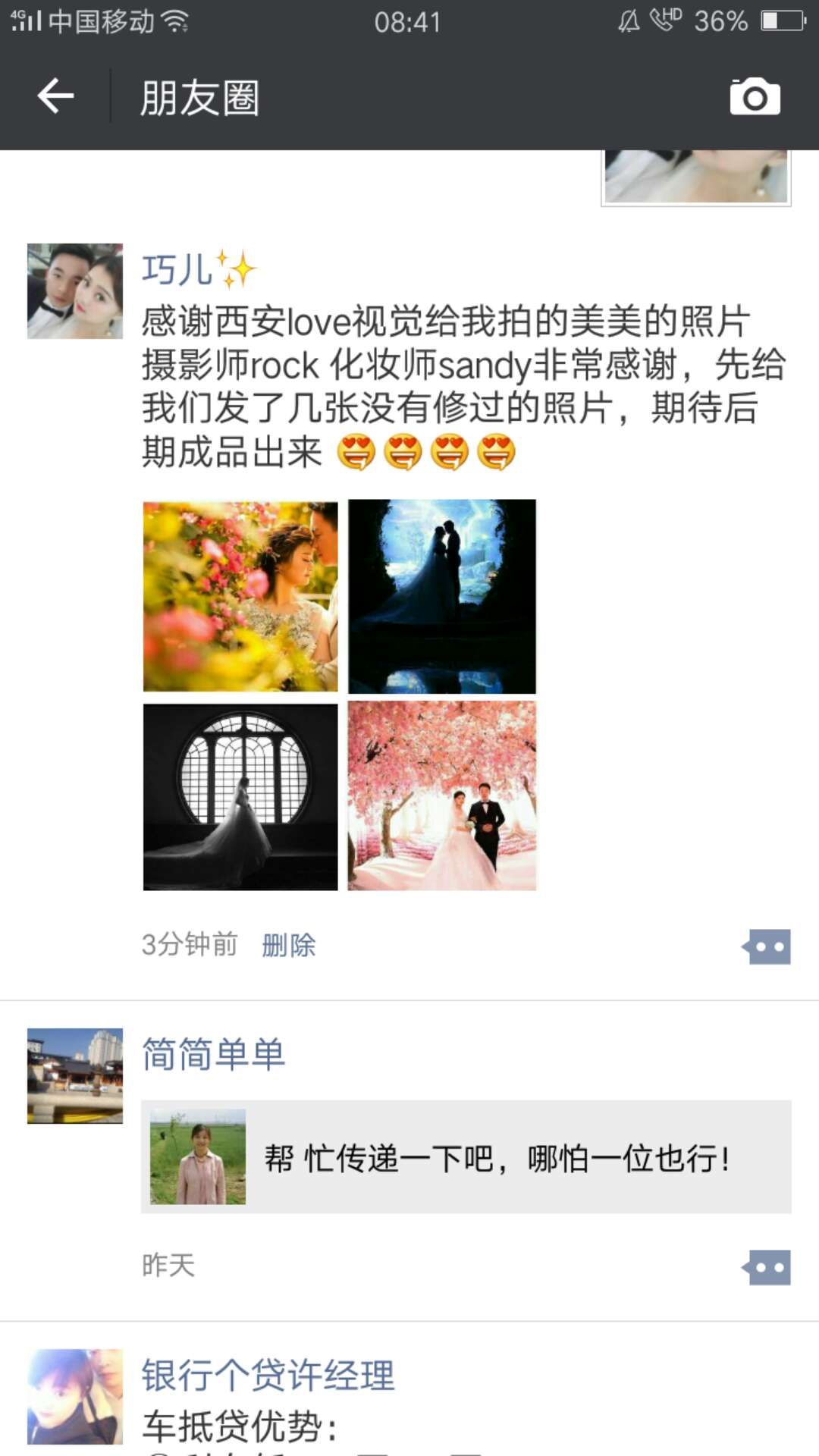Tap the 银行个贷许经理 username link

[x=268, y=1375]
